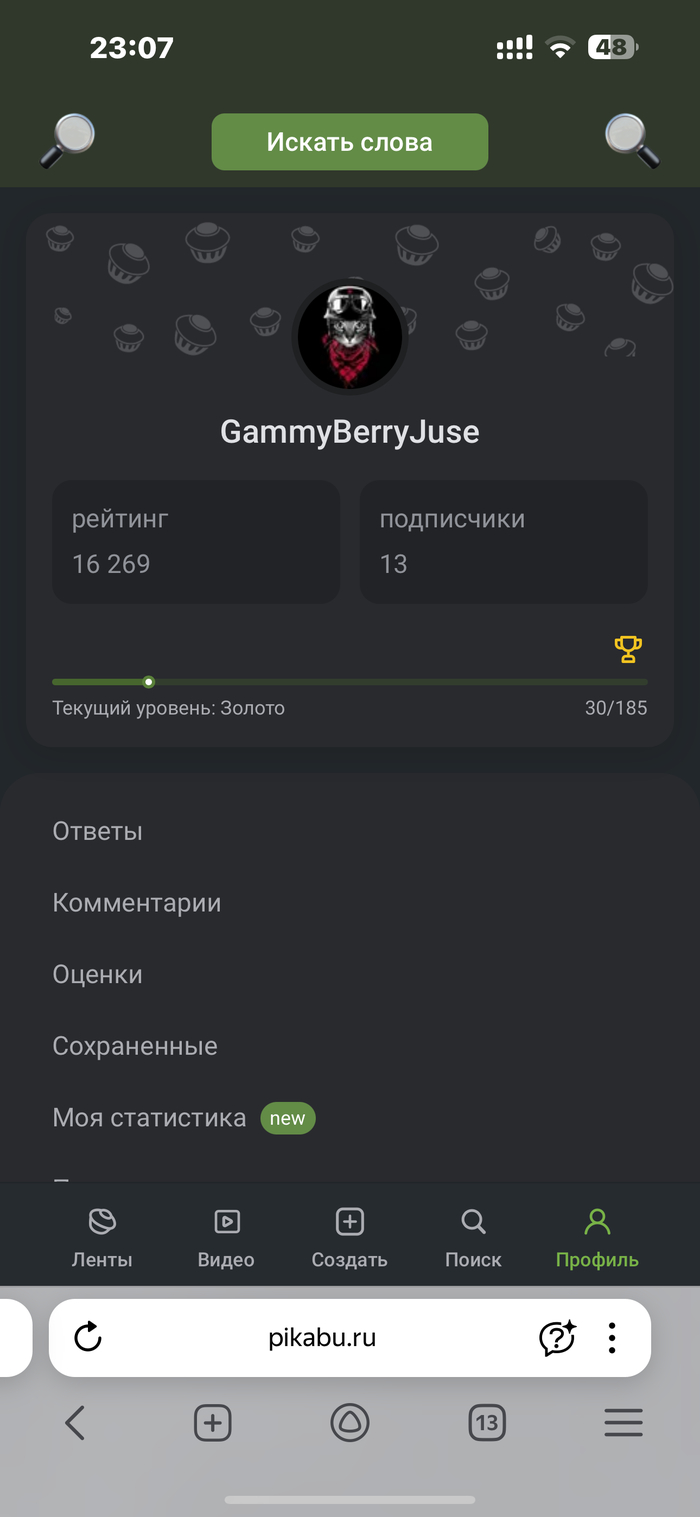Switch to the Поиск tab
Viewport: 700px width, 1517px height.
click(473, 1237)
